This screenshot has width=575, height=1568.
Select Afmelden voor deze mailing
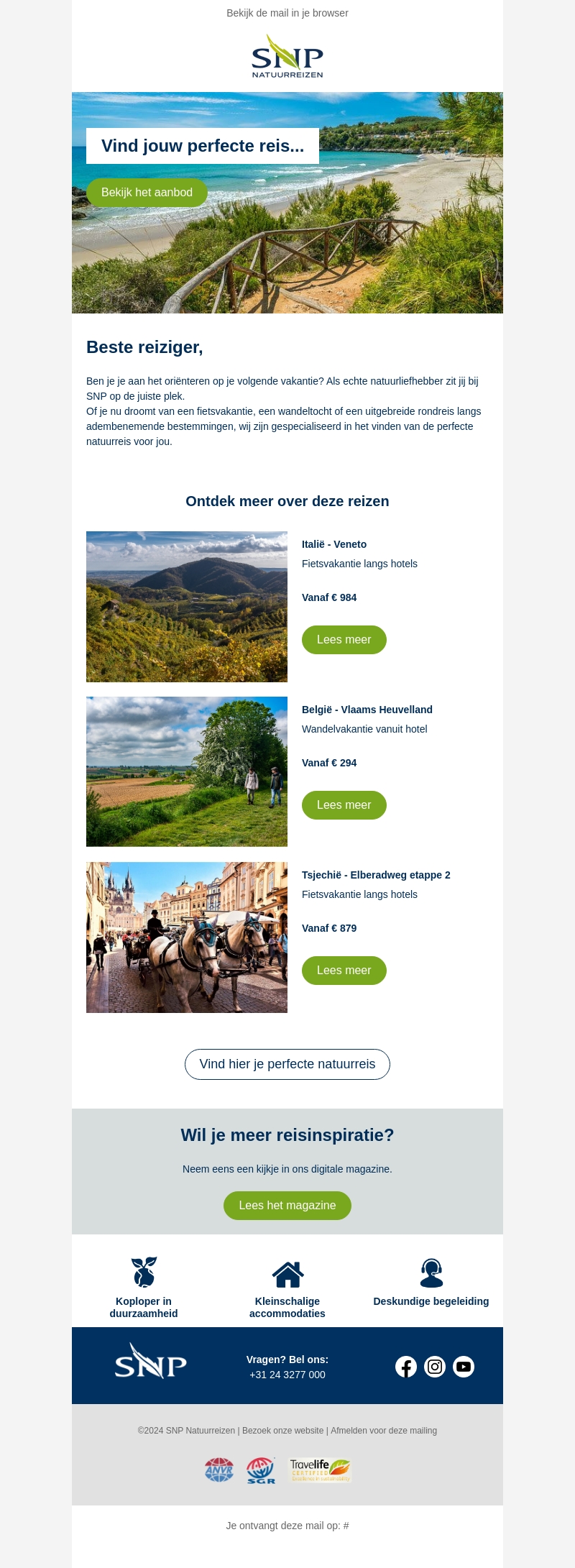384,1431
